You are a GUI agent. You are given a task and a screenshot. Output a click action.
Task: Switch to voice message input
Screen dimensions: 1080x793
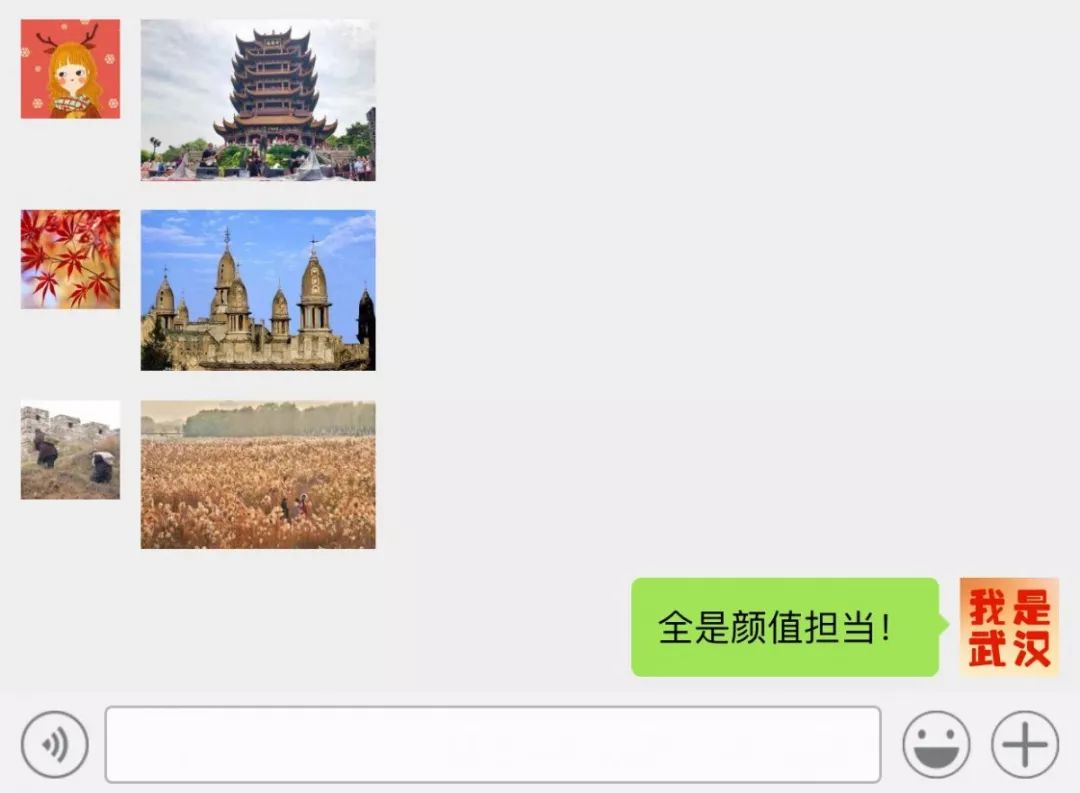coord(54,745)
